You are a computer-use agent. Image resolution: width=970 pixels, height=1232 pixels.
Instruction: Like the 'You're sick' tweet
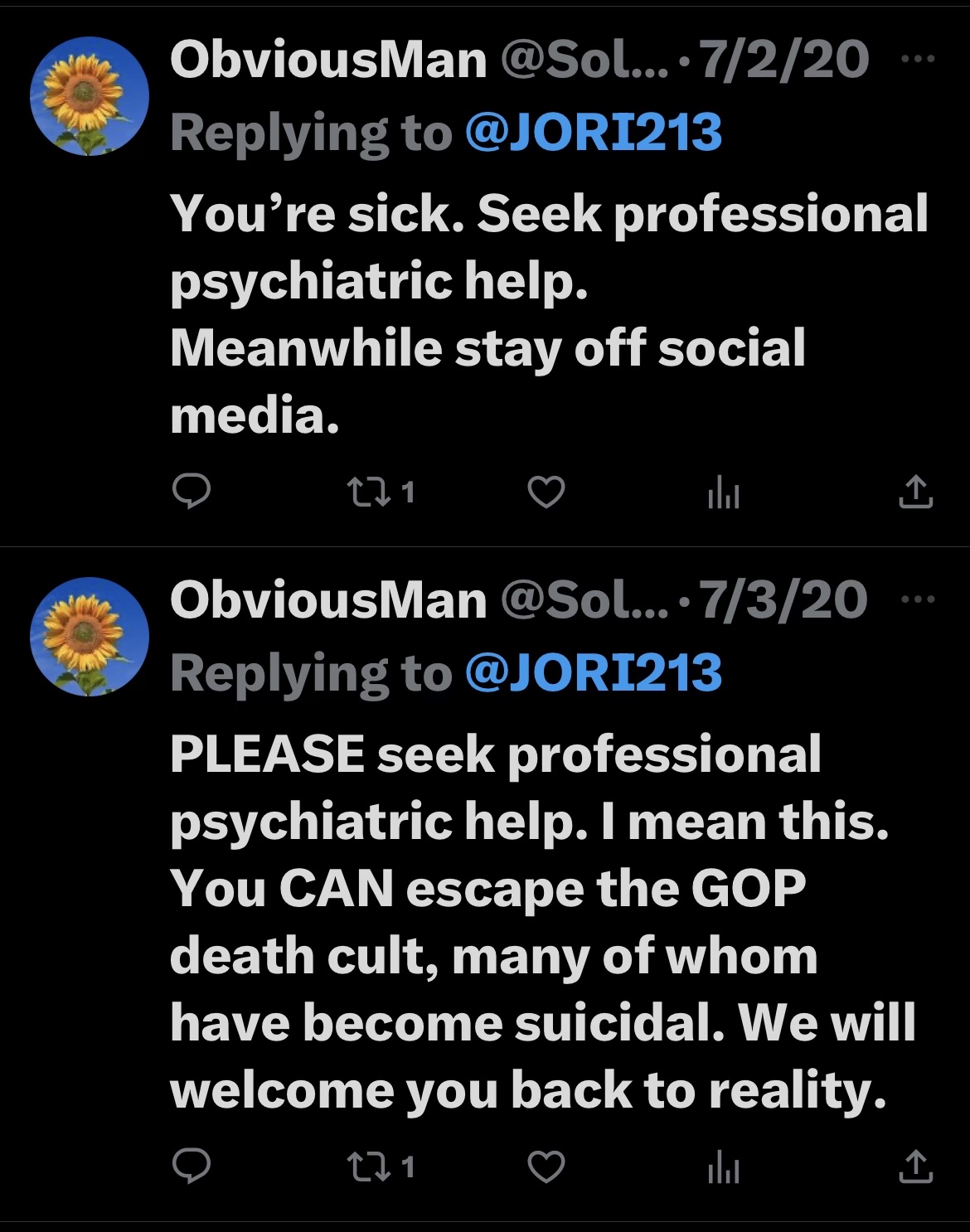[546, 492]
